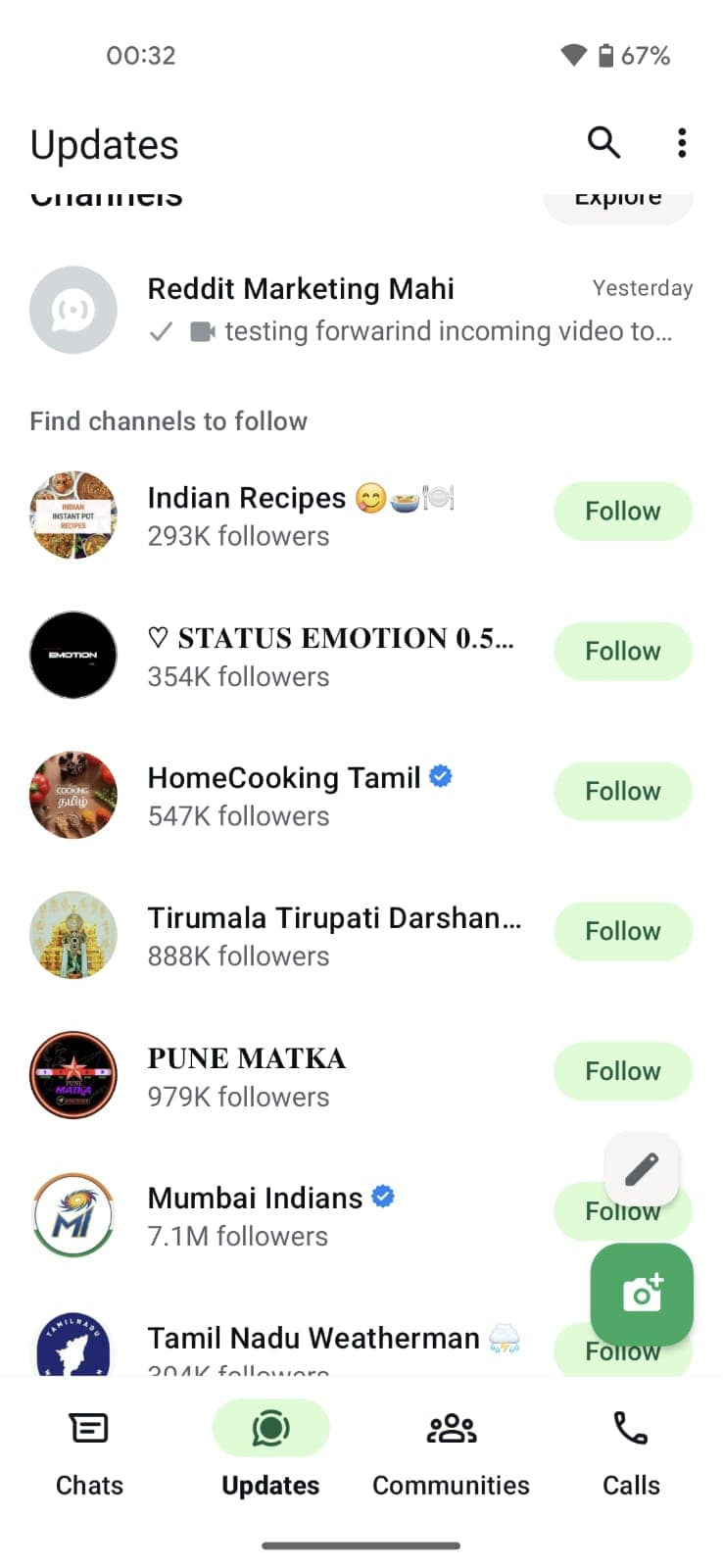Follow the HomeCooking Tamil channel

click(x=623, y=791)
